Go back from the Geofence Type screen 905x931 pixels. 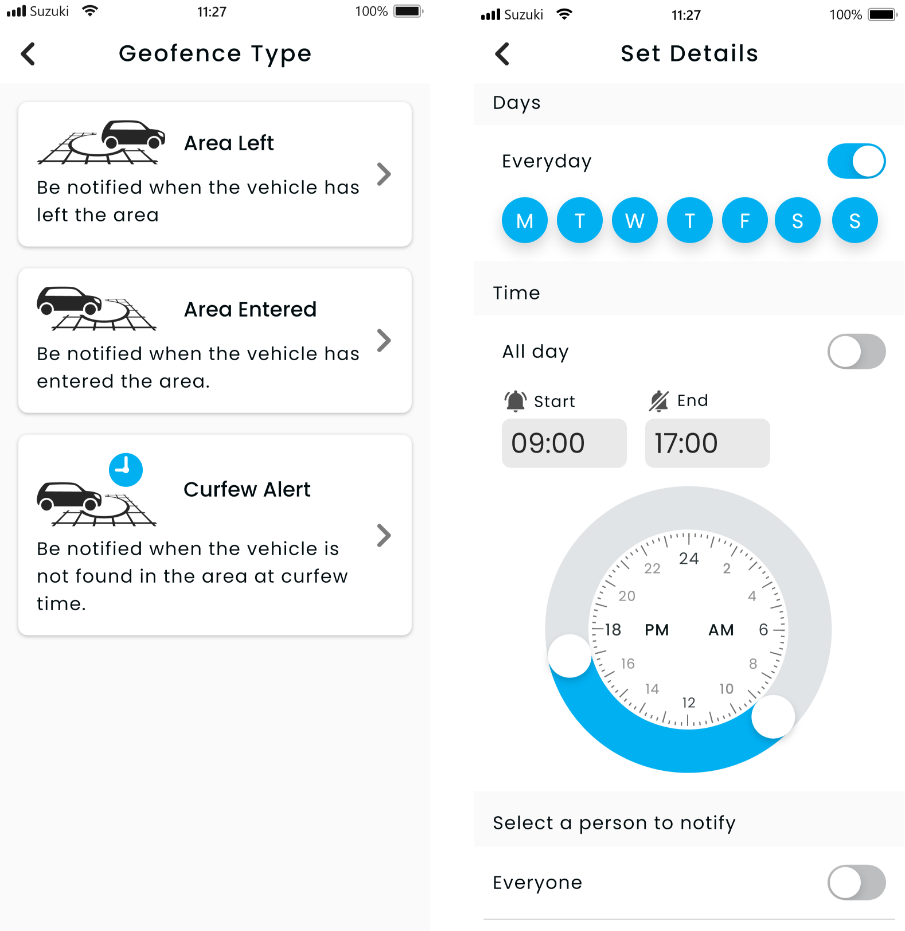[28, 54]
